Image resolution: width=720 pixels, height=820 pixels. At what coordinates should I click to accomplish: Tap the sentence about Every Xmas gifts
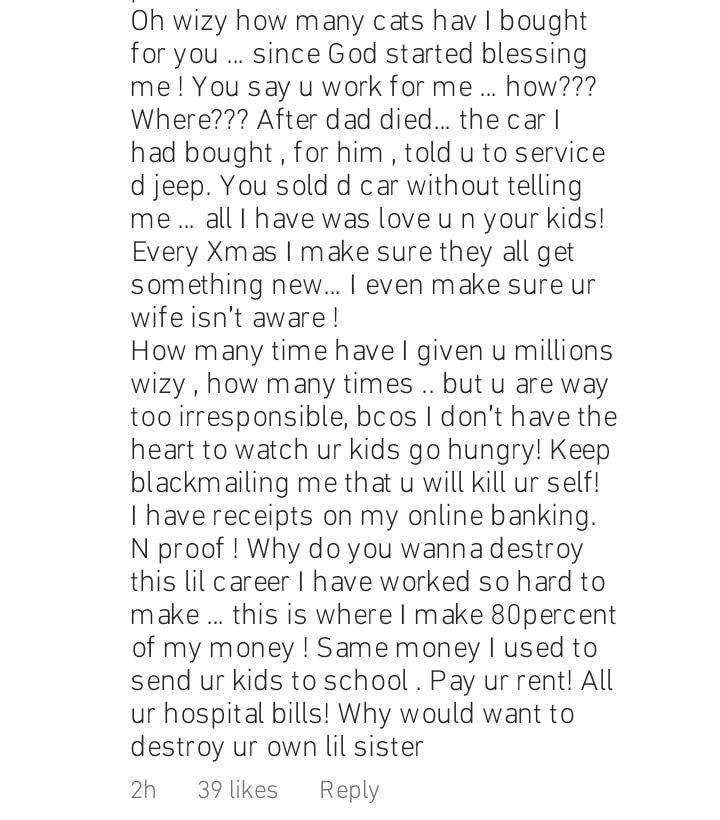(x=350, y=252)
